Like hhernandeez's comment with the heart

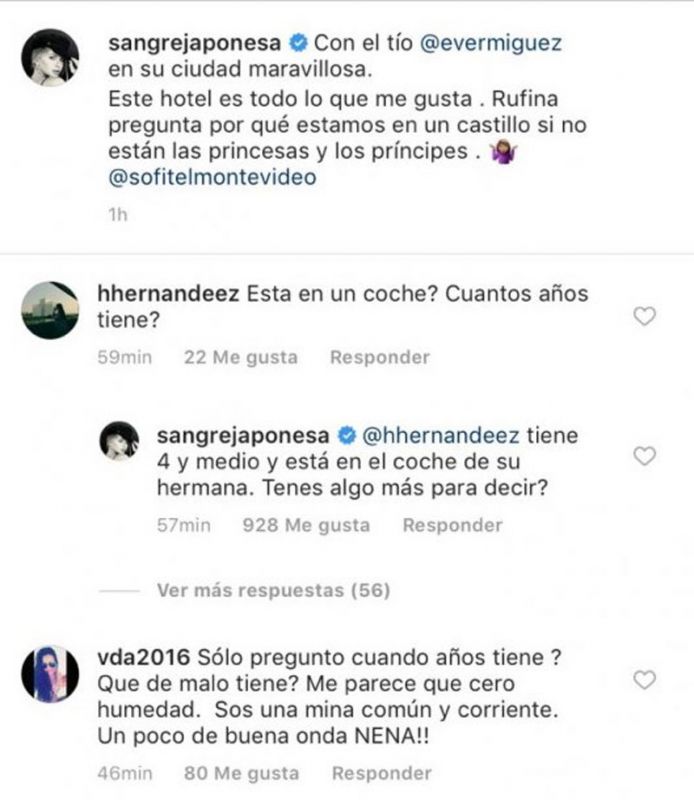pos(646,317)
